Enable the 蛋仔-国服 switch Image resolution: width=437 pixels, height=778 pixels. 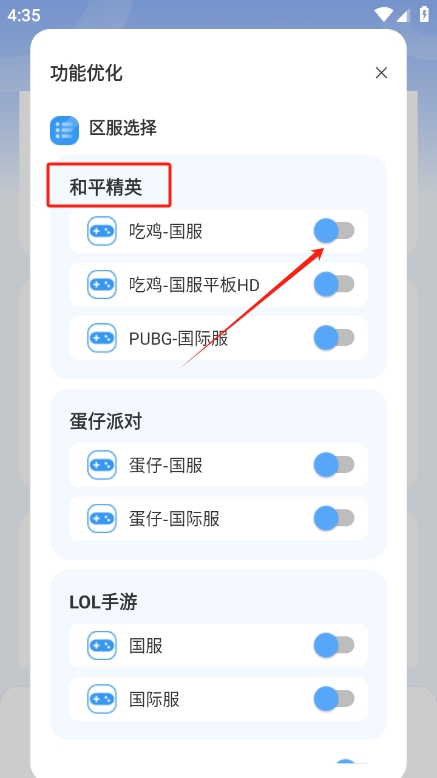tap(334, 465)
